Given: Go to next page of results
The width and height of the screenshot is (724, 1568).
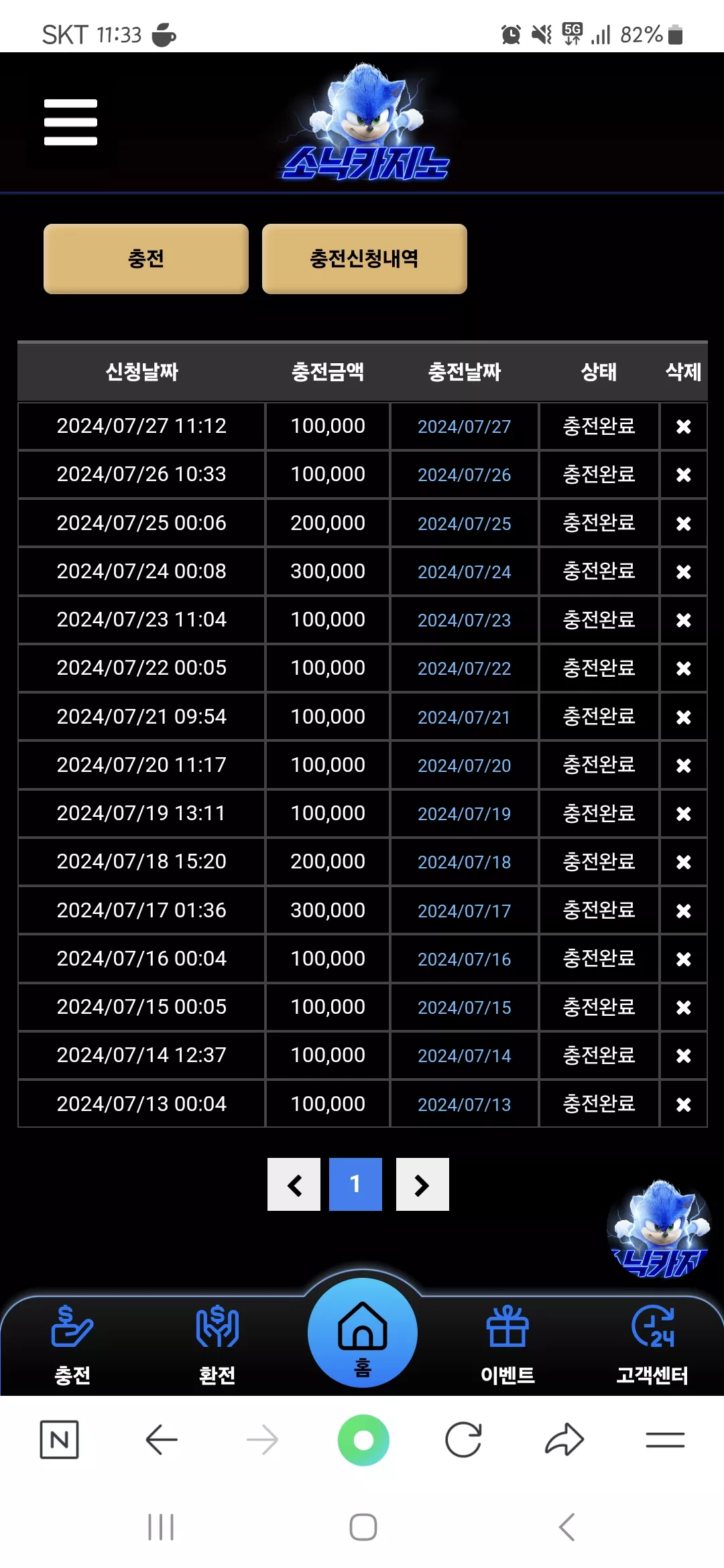Looking at the screenshot, I should click(422, 1184).
